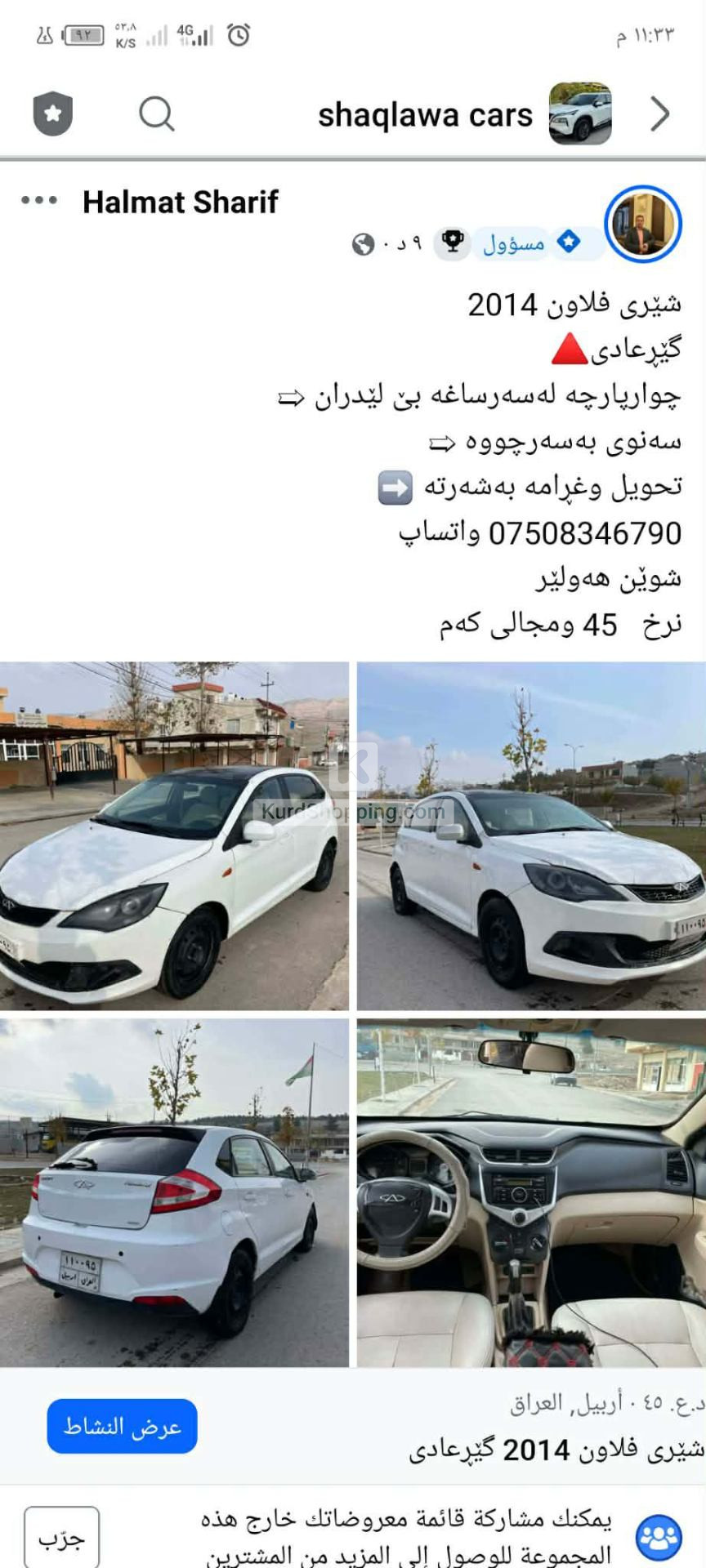Tap the blue diamond badge beside the avatar
706x1568 pixels.
(x=569, y=242)
